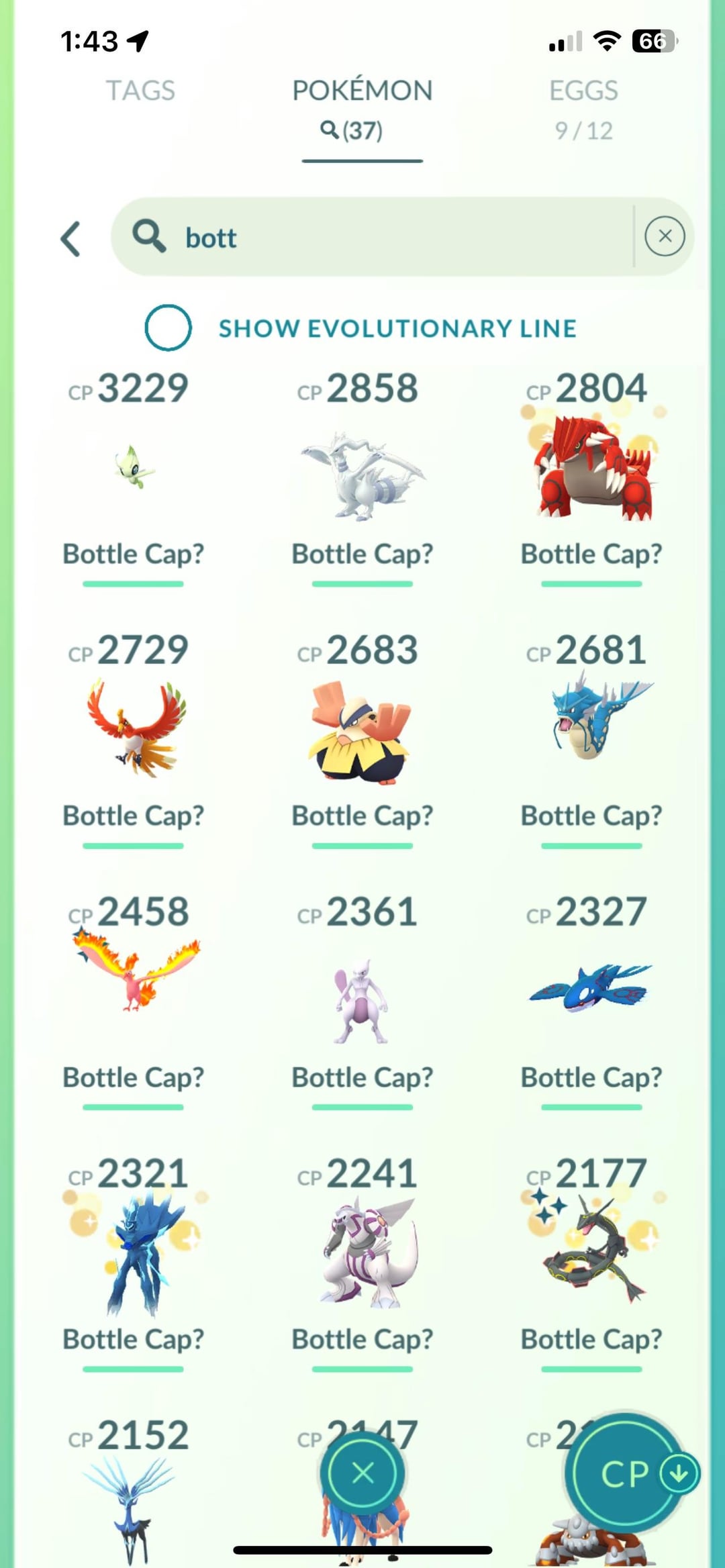Go back using the left arrow
Viewport: 725px width, 1568px height.
pyautogui.click(x=71, y=239)
